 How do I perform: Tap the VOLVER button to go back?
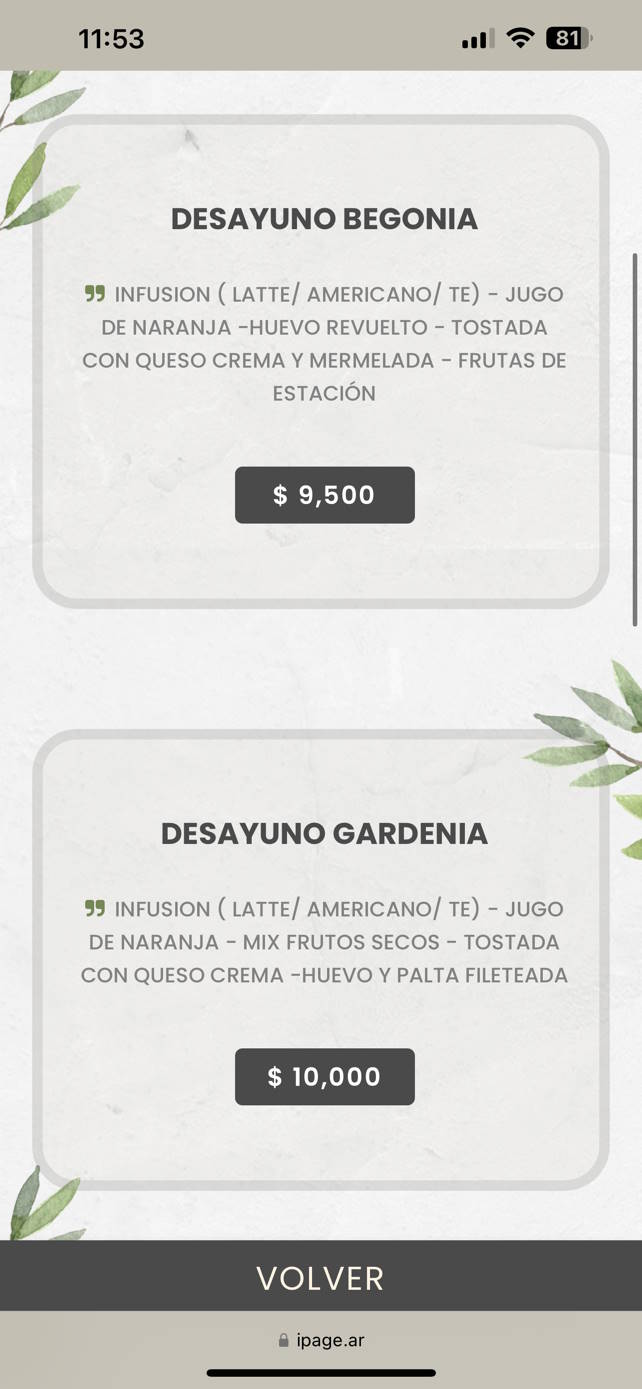point(320,1277)
